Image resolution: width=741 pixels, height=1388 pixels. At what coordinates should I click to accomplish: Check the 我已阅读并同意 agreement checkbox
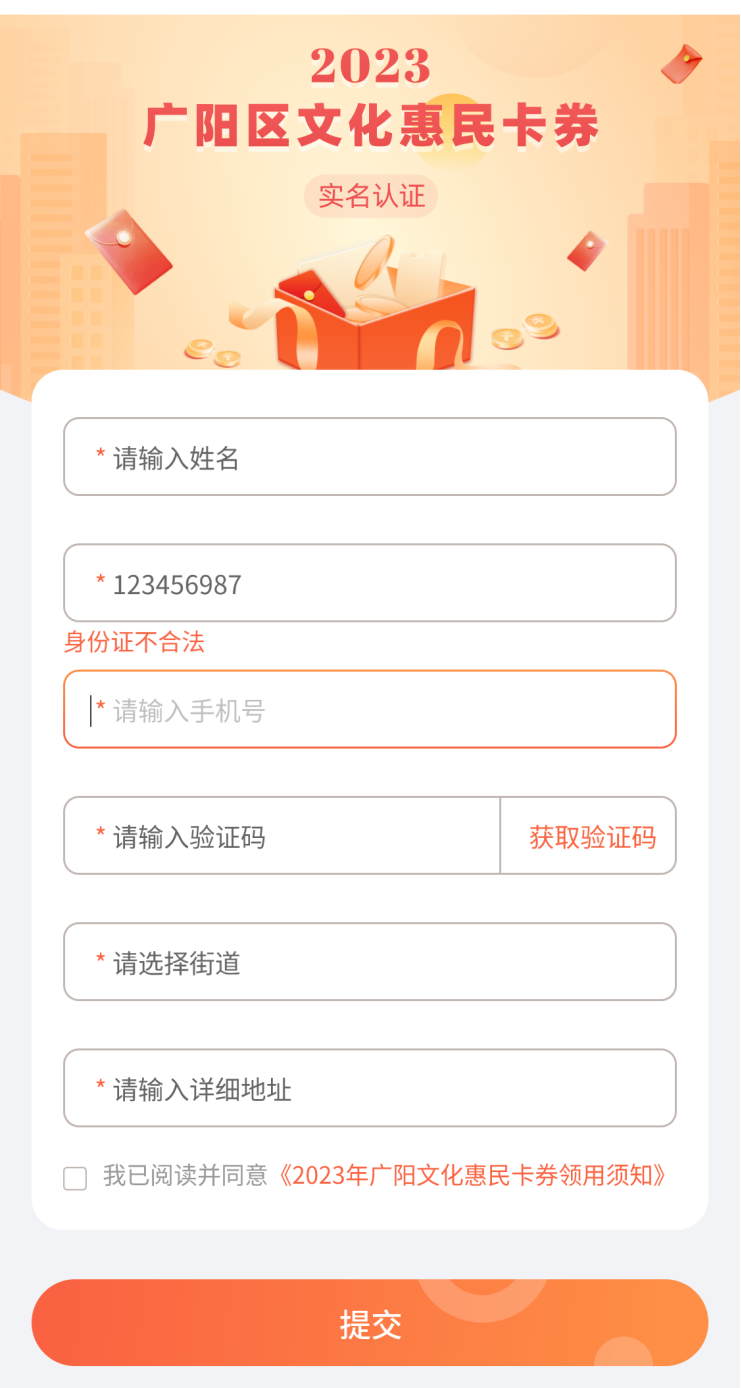coord(75,1178)
